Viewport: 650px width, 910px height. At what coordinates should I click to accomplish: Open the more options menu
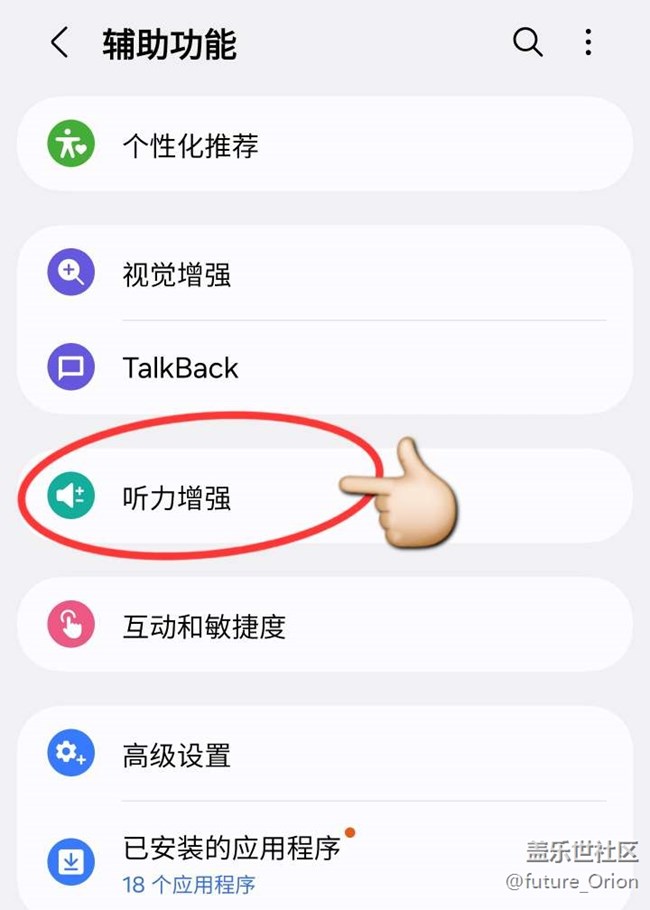pos(588,42)
